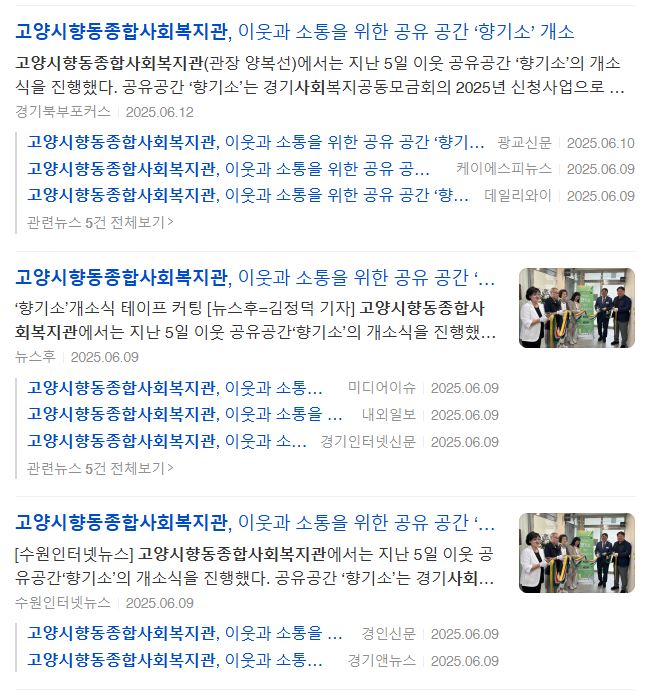Open the 수원인터넷뉴스 headline article
653x692 pixels.
[255, 523]
